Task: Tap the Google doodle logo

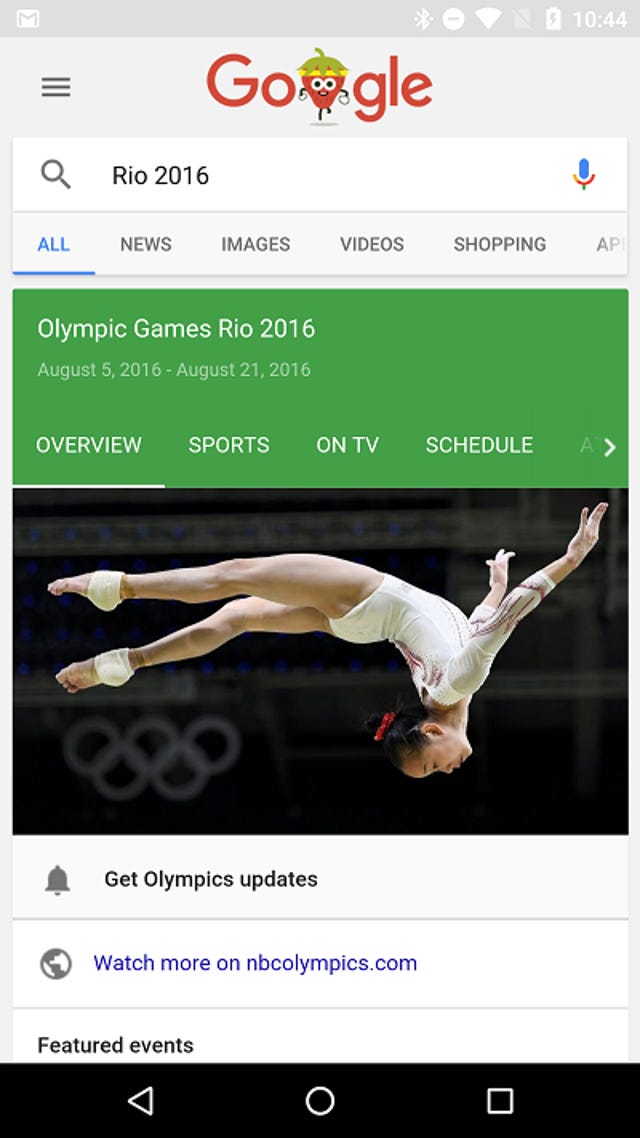Action: (320, 86)
